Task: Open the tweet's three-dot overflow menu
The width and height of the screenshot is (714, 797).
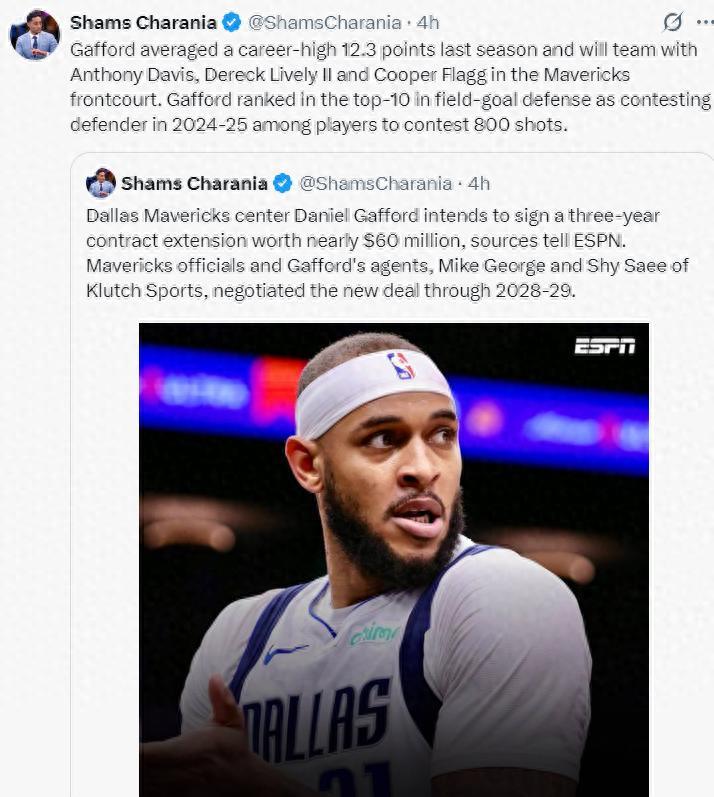Action: click(706, 22)
